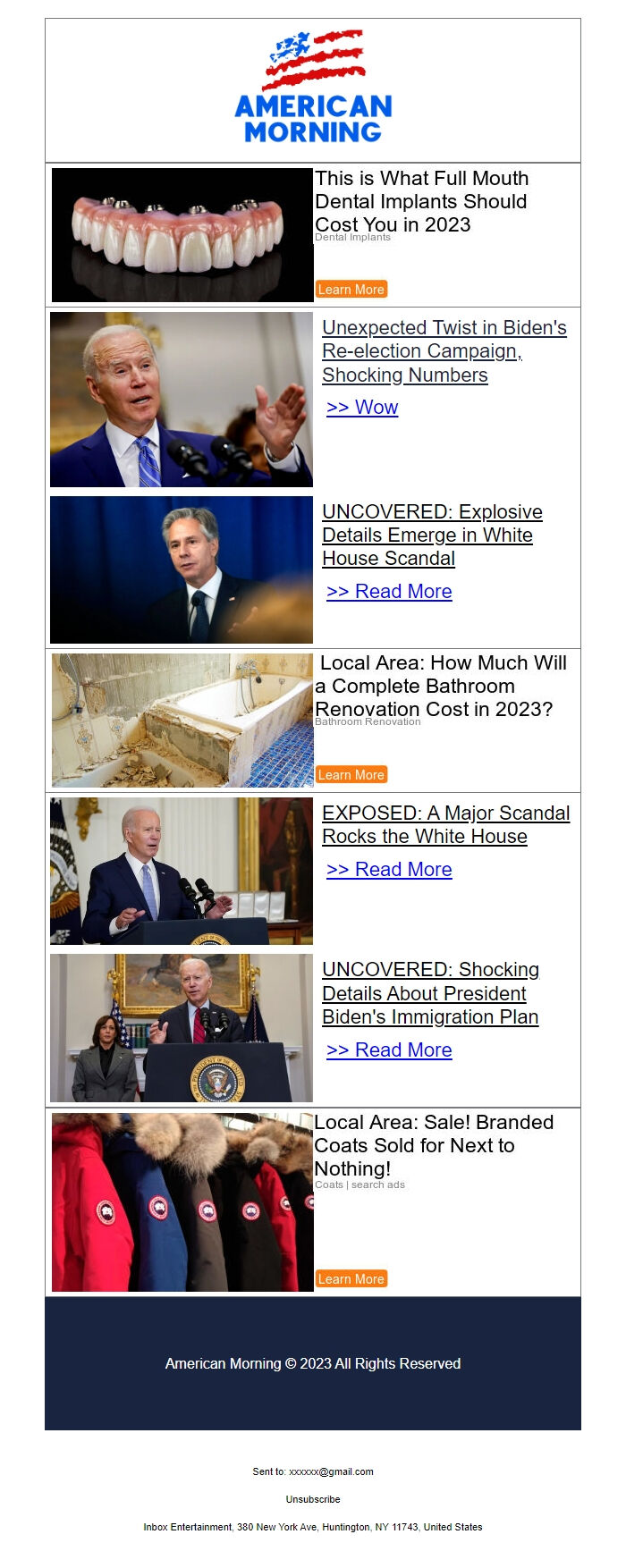Open the dental implants ad image

[182, 235]
